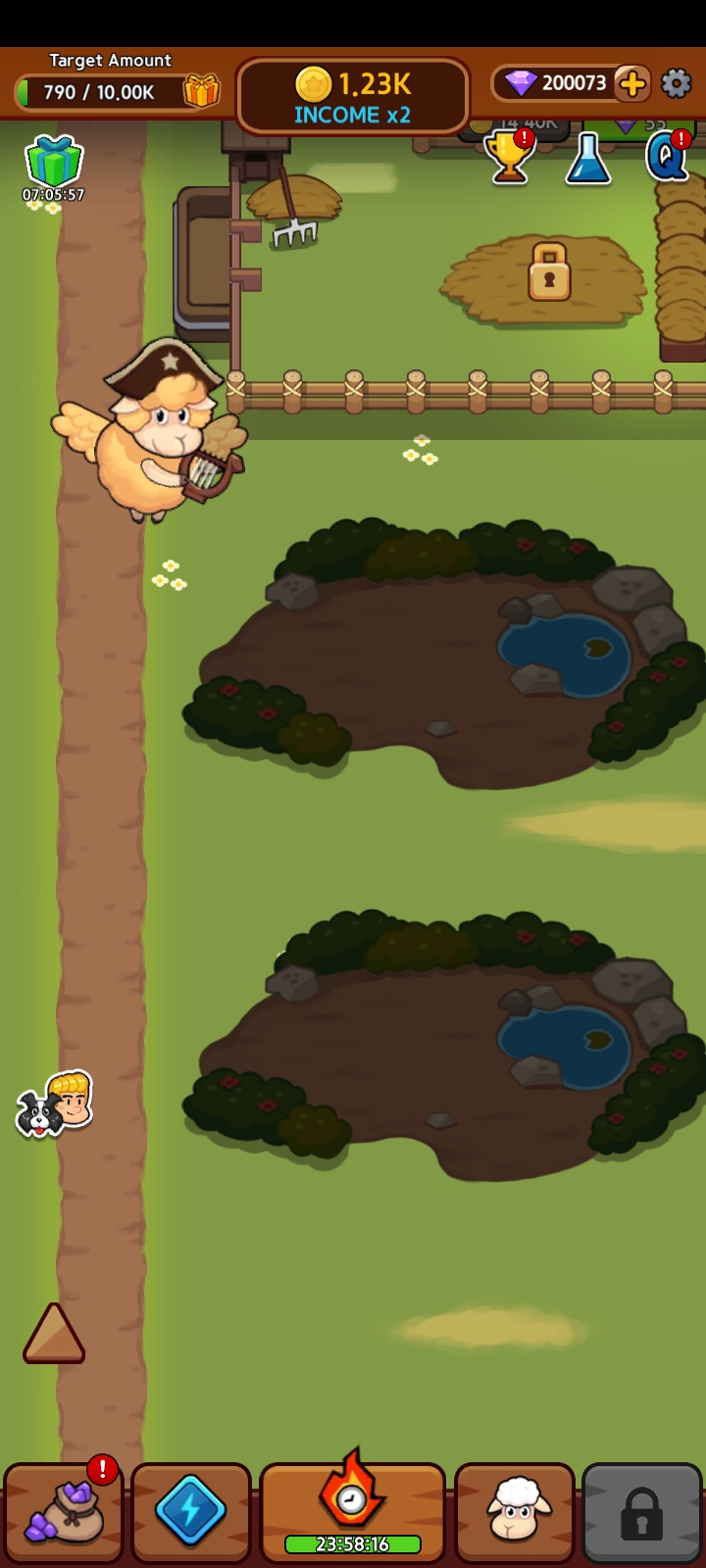The width and height of the screenshot is (706, 1568).
Task: Tap the locked hay pile
Action: [549, 272]
